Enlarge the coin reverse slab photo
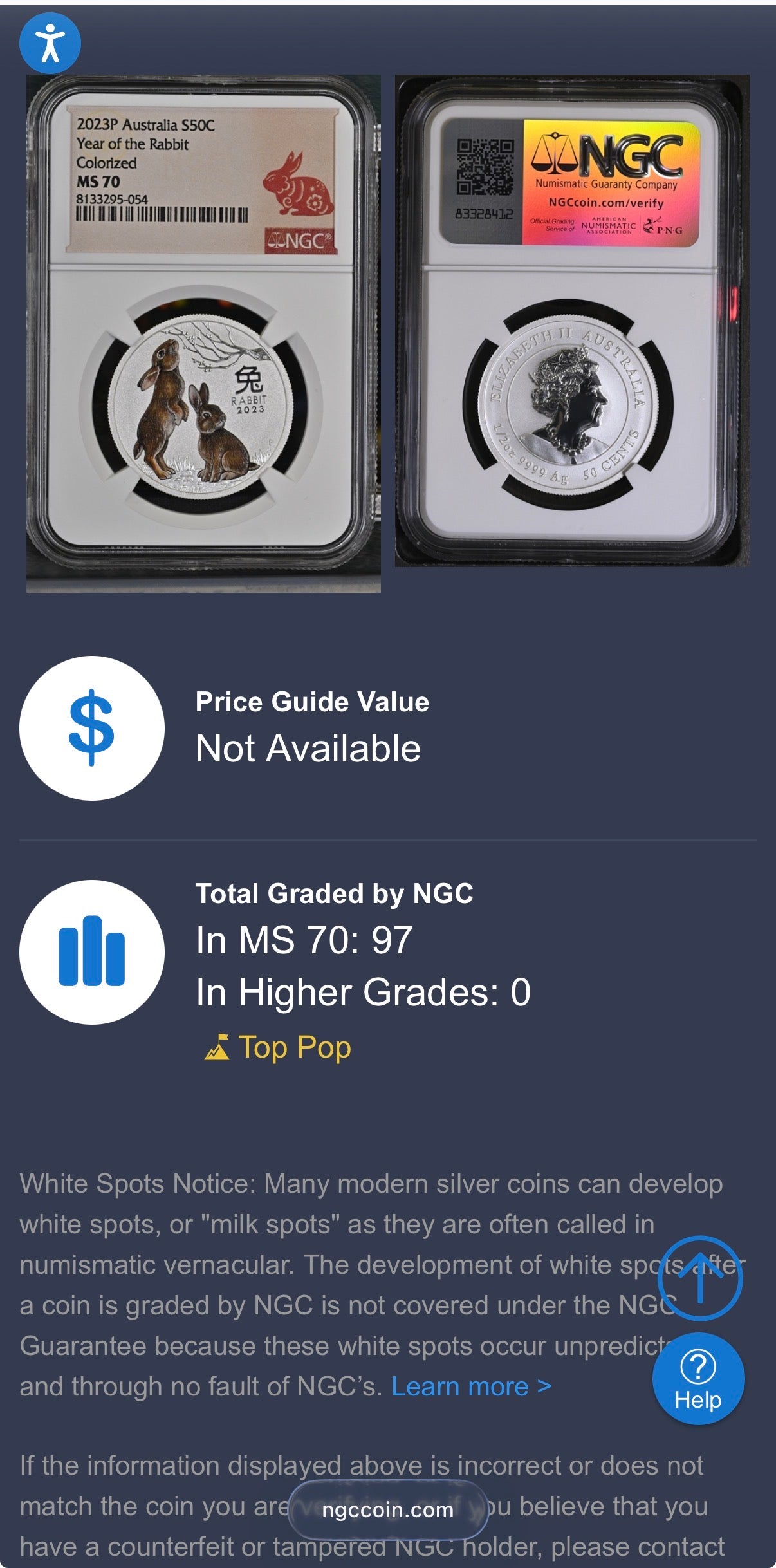This screenshot has width=776, height=1568. [571, 321]
